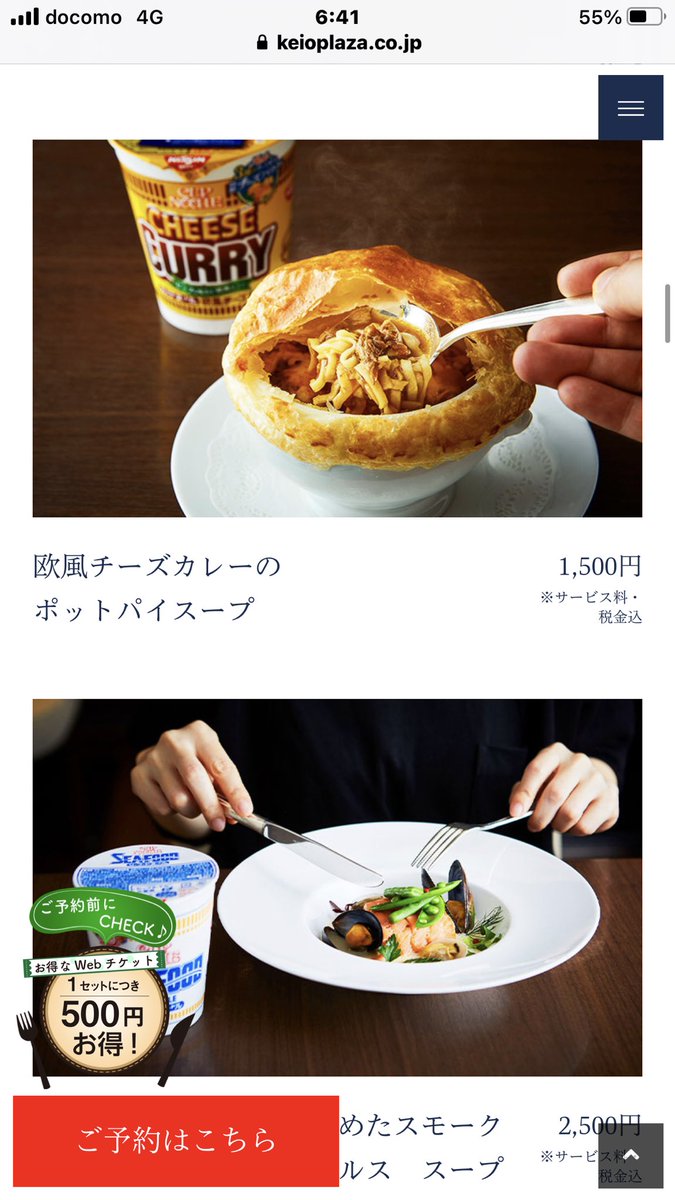Jump back to the top of the page
Screen dimensions: 675x1200
point(630,1155)
